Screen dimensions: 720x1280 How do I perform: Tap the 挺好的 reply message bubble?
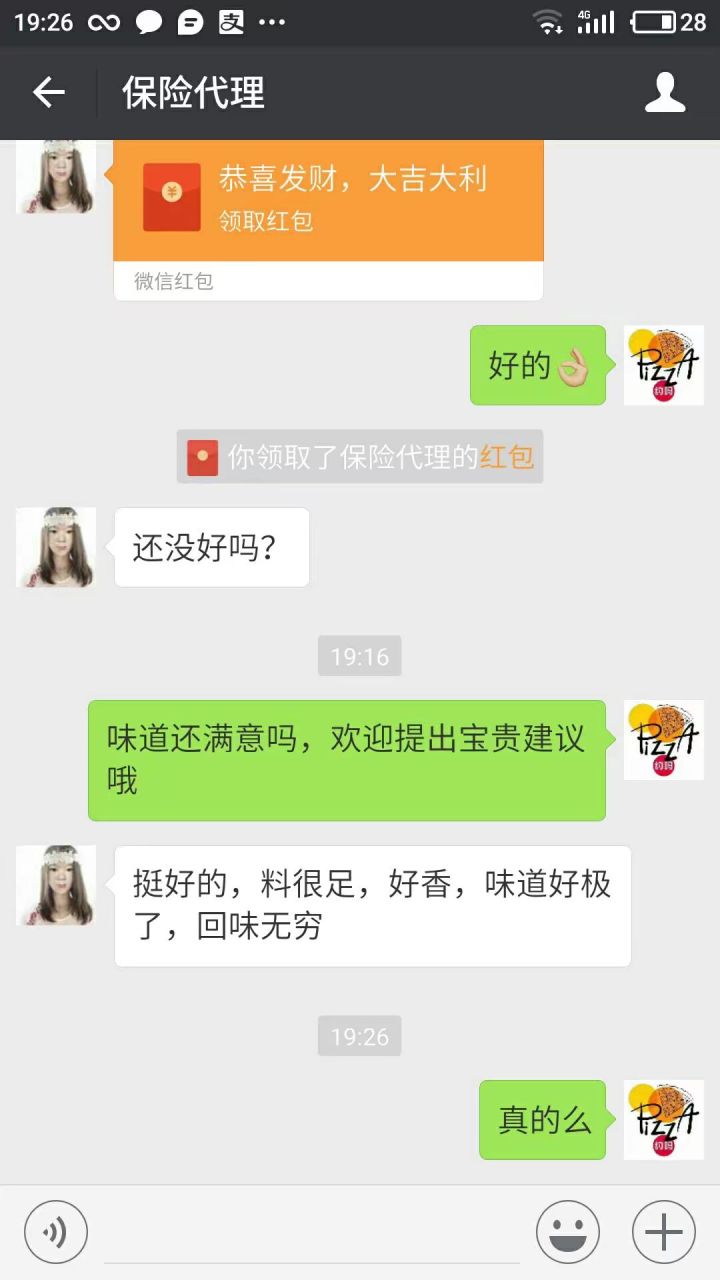click(x=373, y=905)
